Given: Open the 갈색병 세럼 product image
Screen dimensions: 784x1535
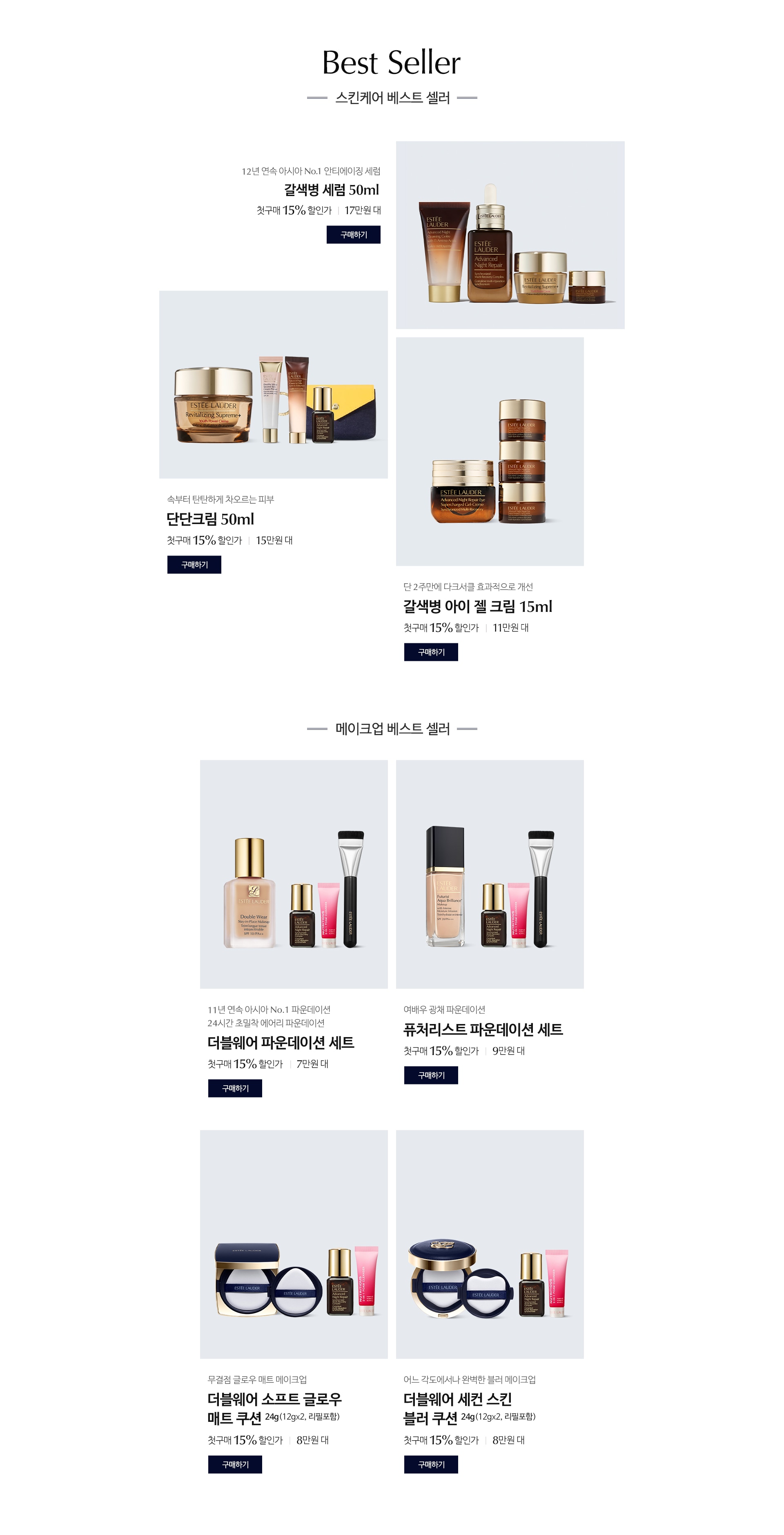Looking at the screenshot, I should click(x=510, y=235).
